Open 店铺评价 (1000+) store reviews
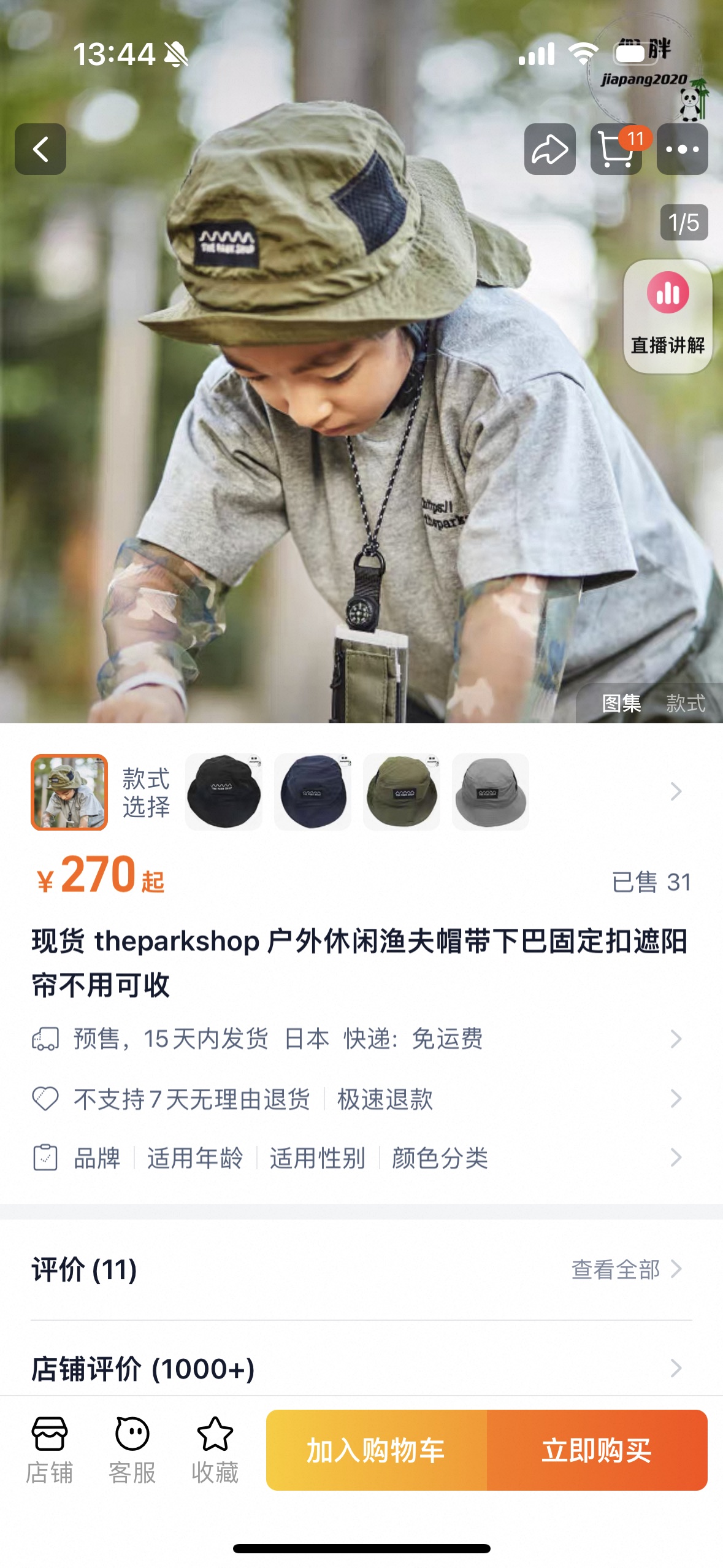Viewport: 723px width, 1568px height. 361,1369
